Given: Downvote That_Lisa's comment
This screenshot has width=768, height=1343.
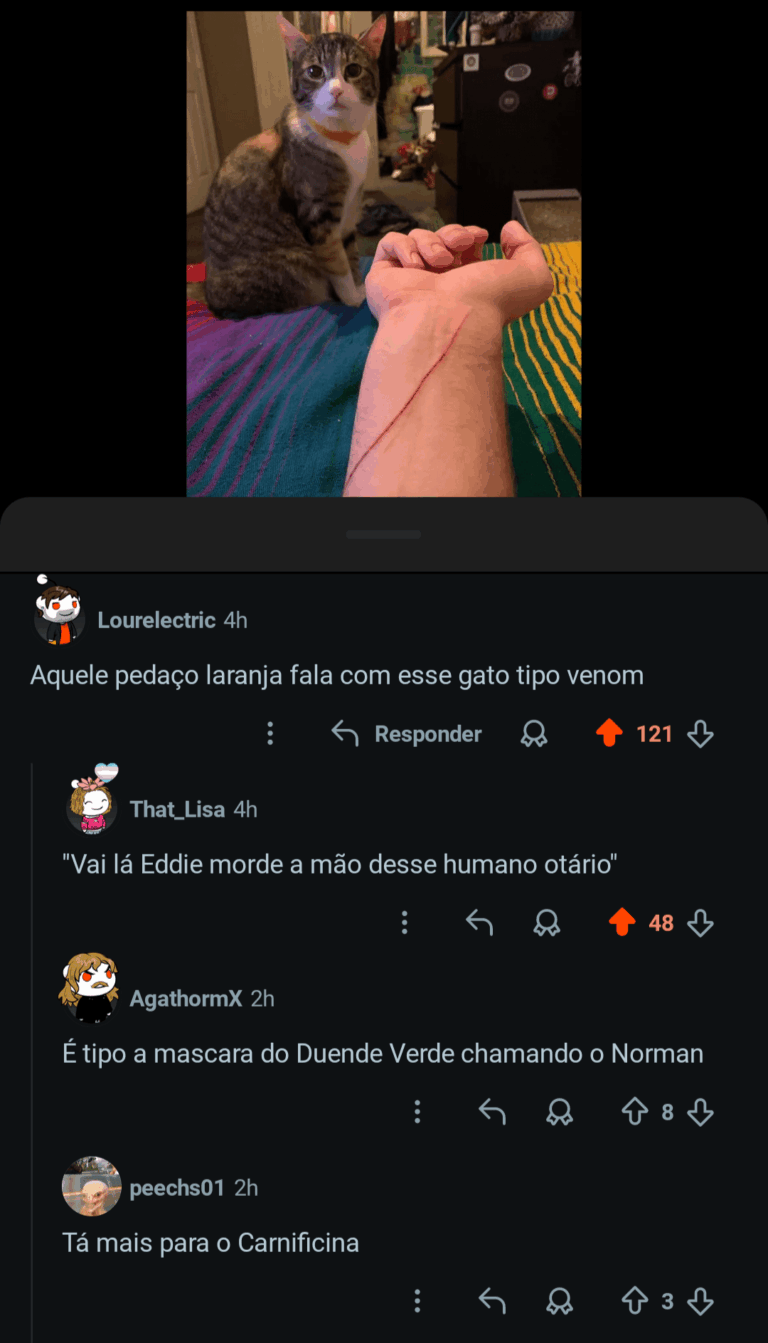Looking at the screenshot, I should pyautogui.click(x=701, y=923).
